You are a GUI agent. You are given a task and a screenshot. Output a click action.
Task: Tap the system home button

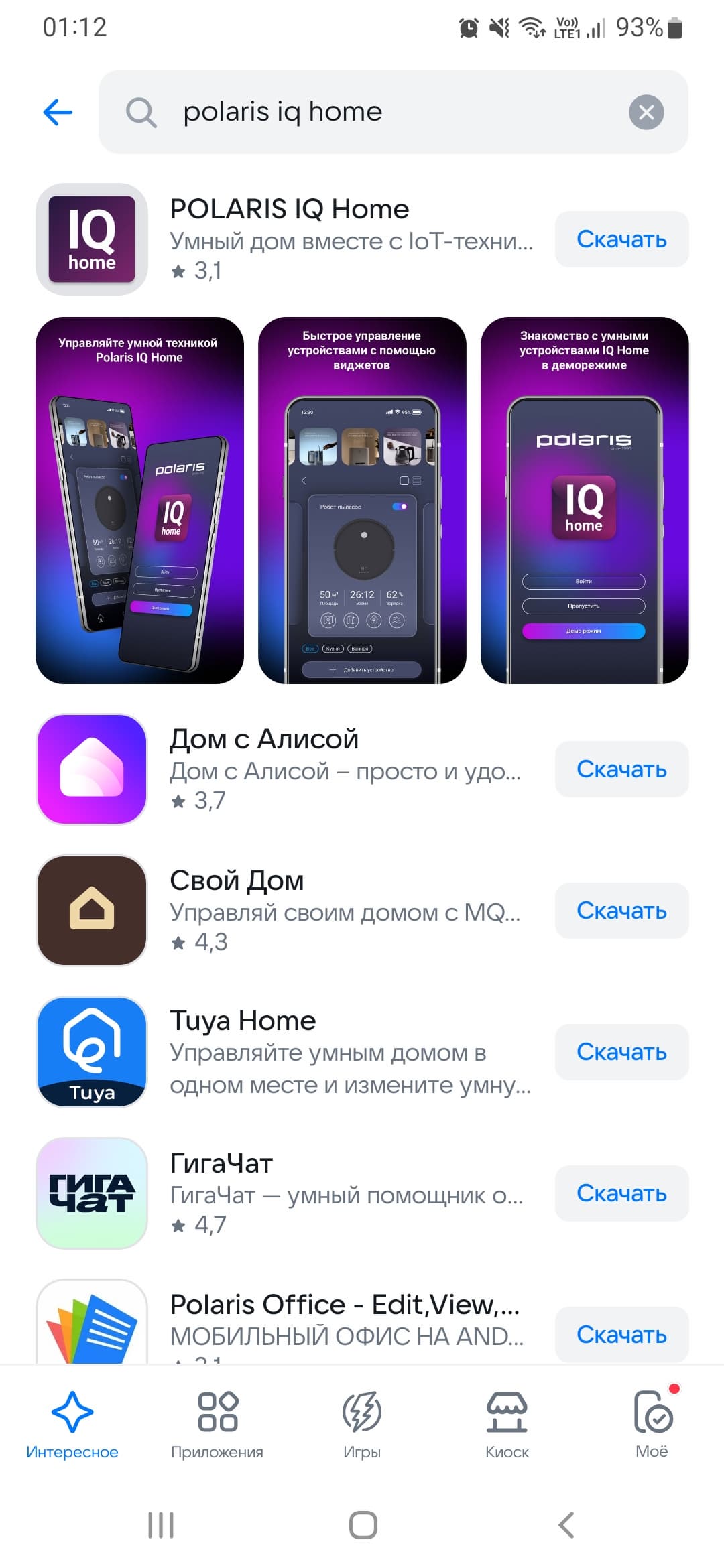pyautogui.click(x=363, y=1525)
